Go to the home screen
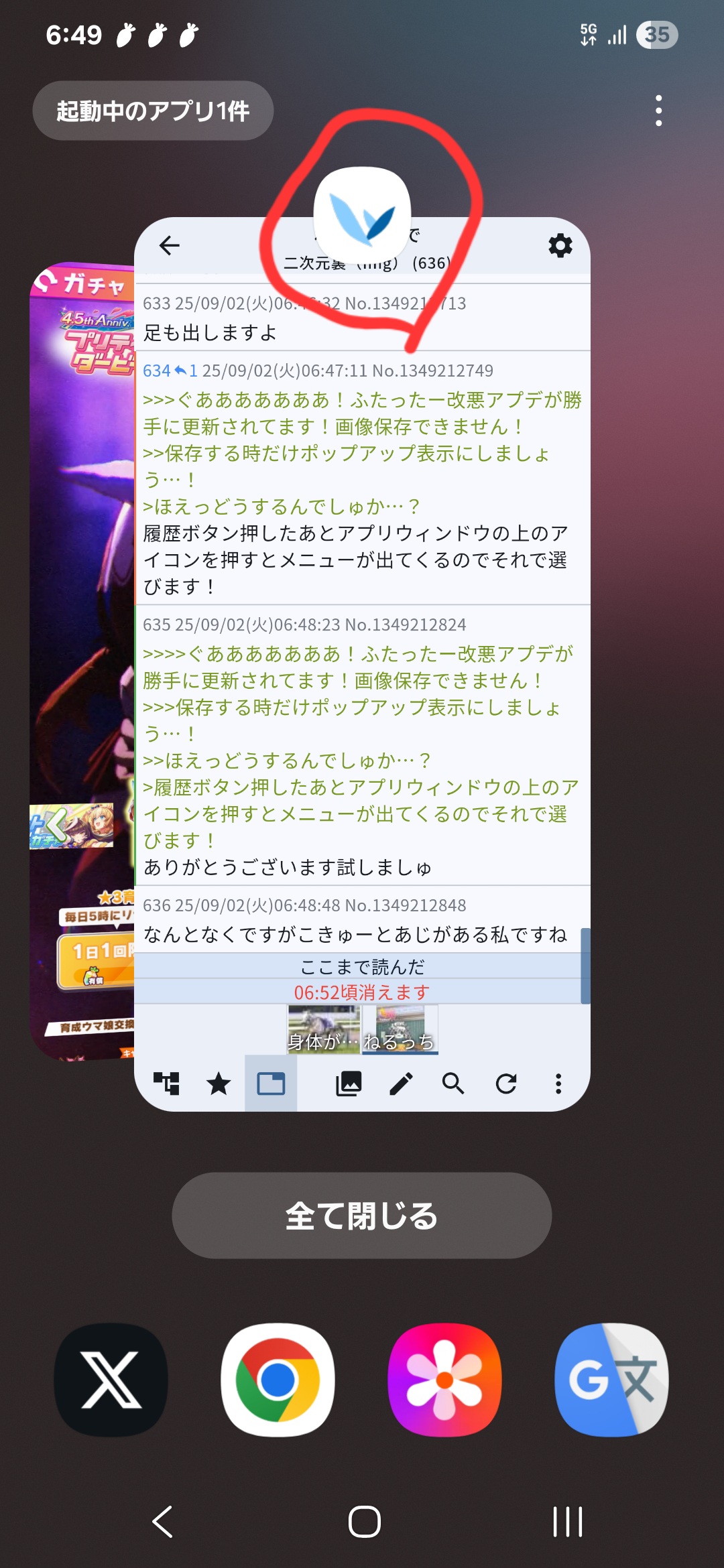Viewport: 724px width, 1568px height. click(x=364, y=1521)
